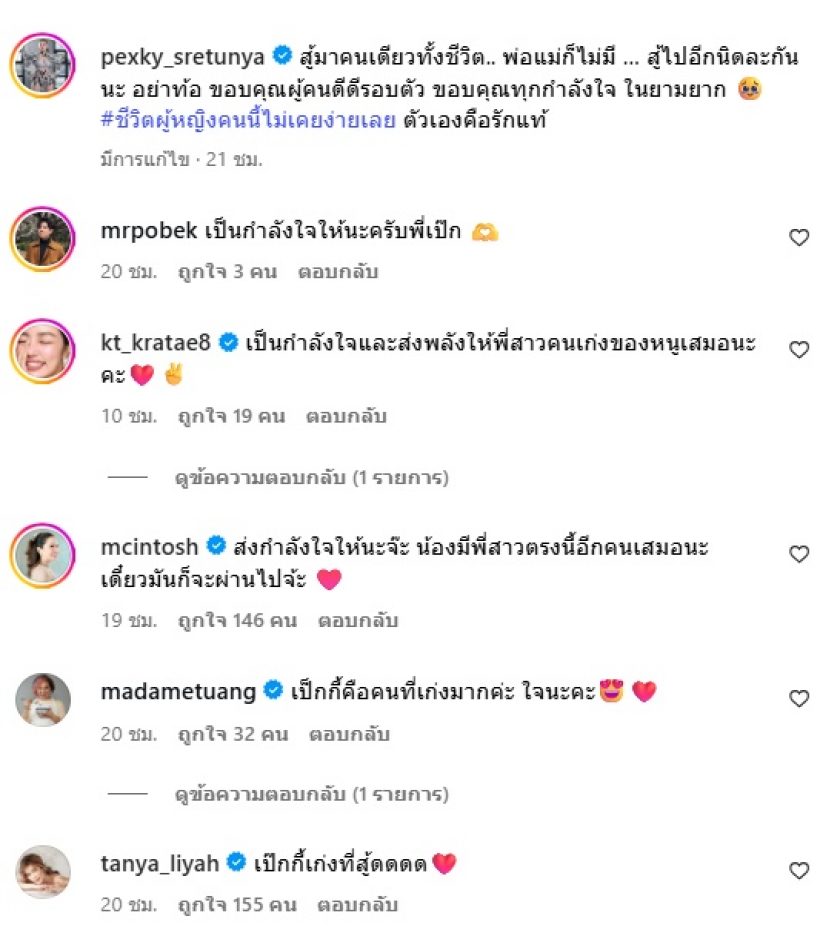The image size is (820, 939).
Task: Click madametuang's avatar
Action: pos(41,698)
